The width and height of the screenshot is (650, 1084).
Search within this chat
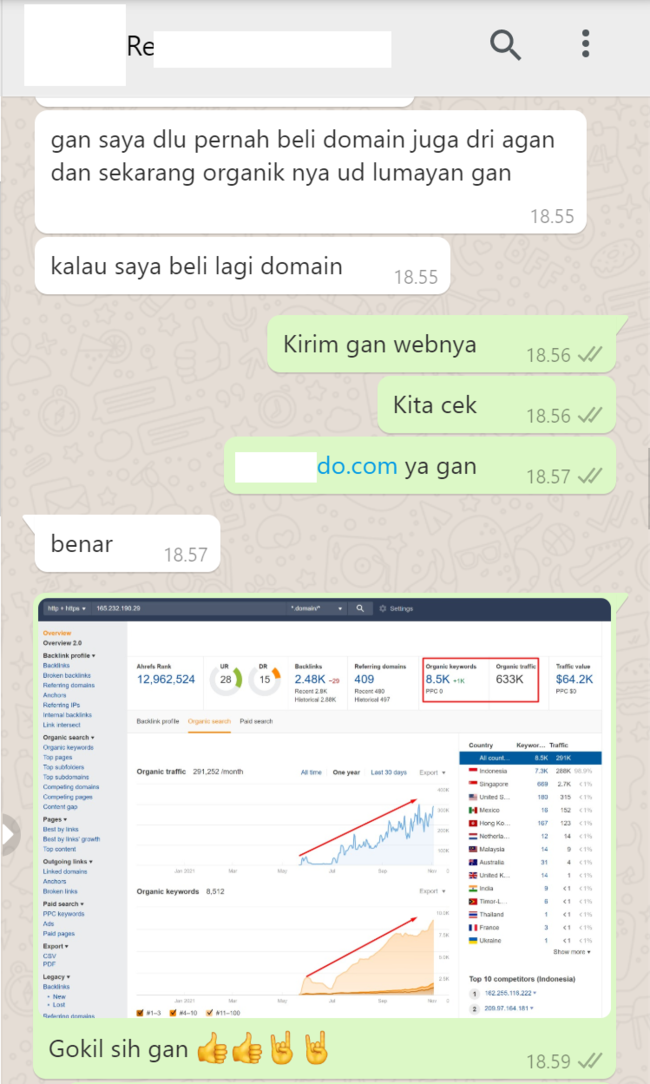[506, 44]
